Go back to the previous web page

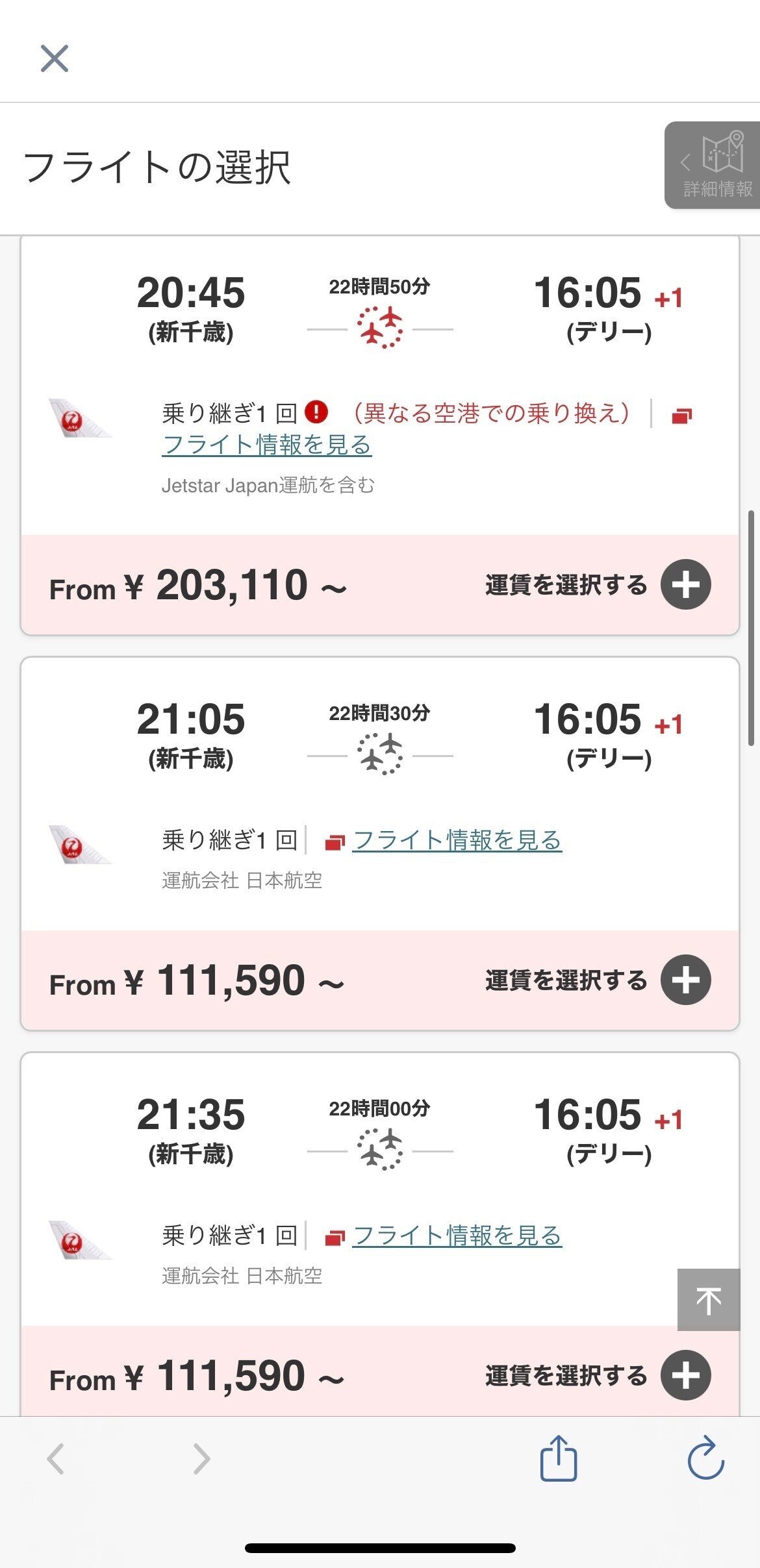click(x=56, y=1459)
